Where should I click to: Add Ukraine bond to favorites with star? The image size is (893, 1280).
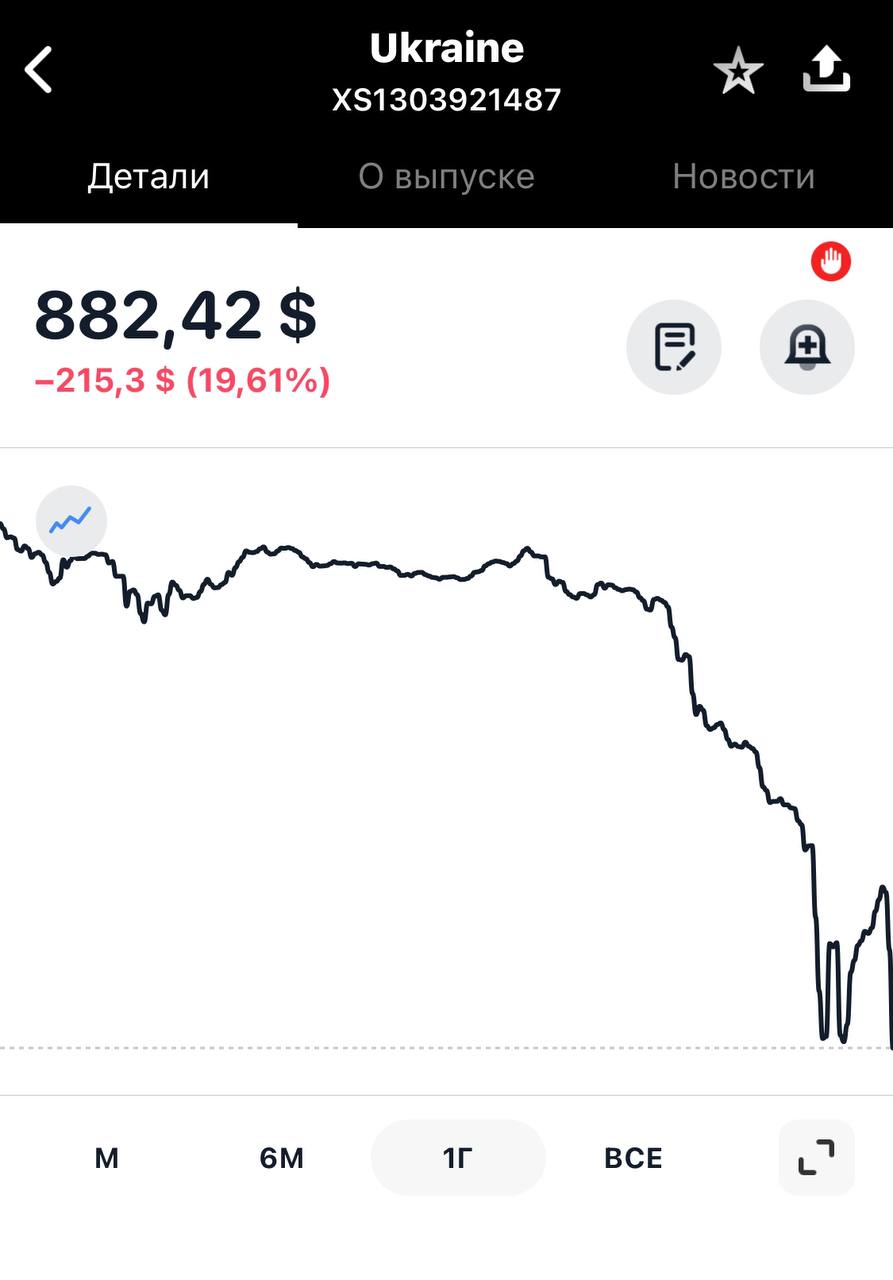(x=738, y=72)
